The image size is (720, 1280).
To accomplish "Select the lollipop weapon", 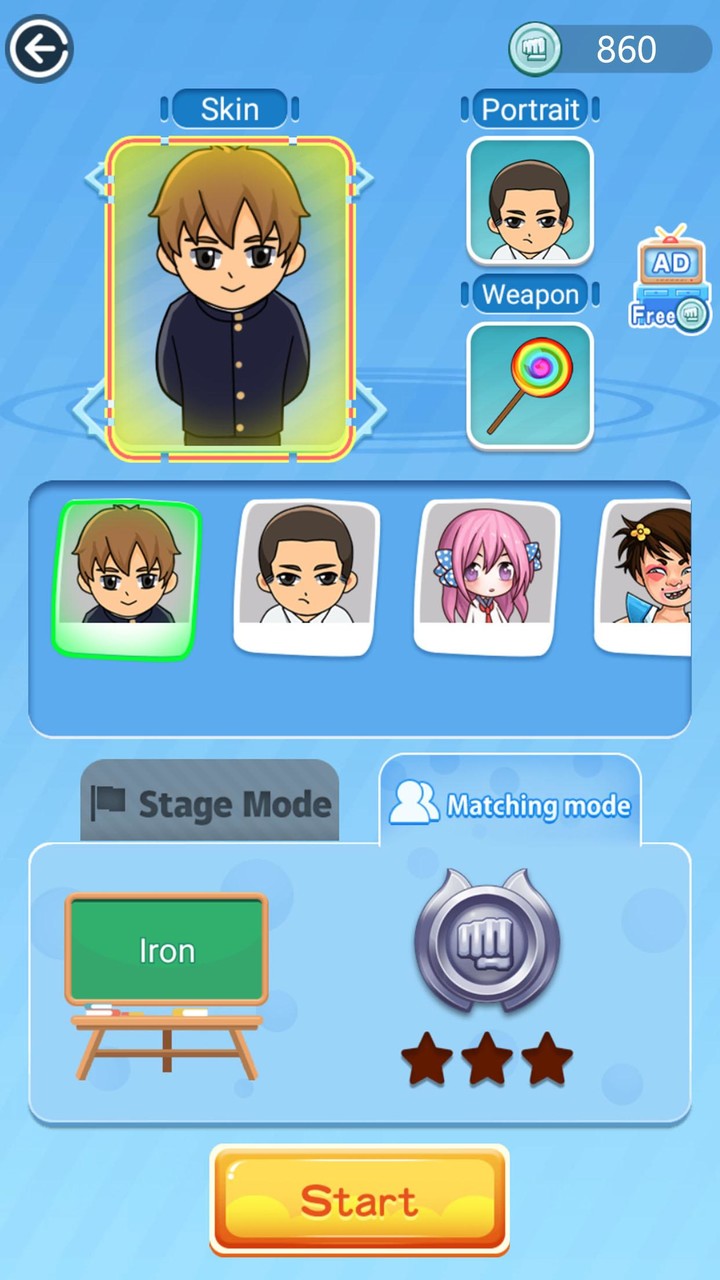I will click(530, 385).
